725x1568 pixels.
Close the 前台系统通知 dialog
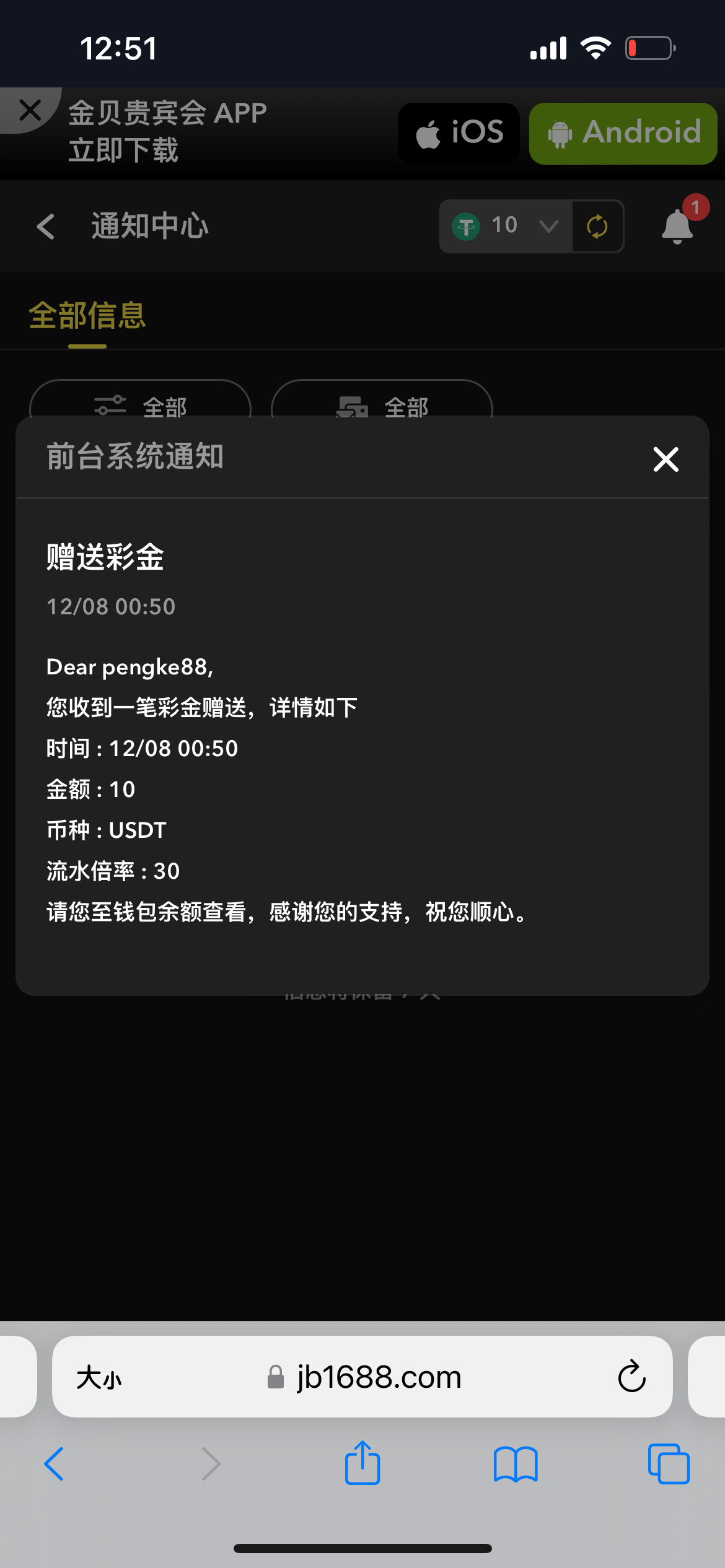666,460
